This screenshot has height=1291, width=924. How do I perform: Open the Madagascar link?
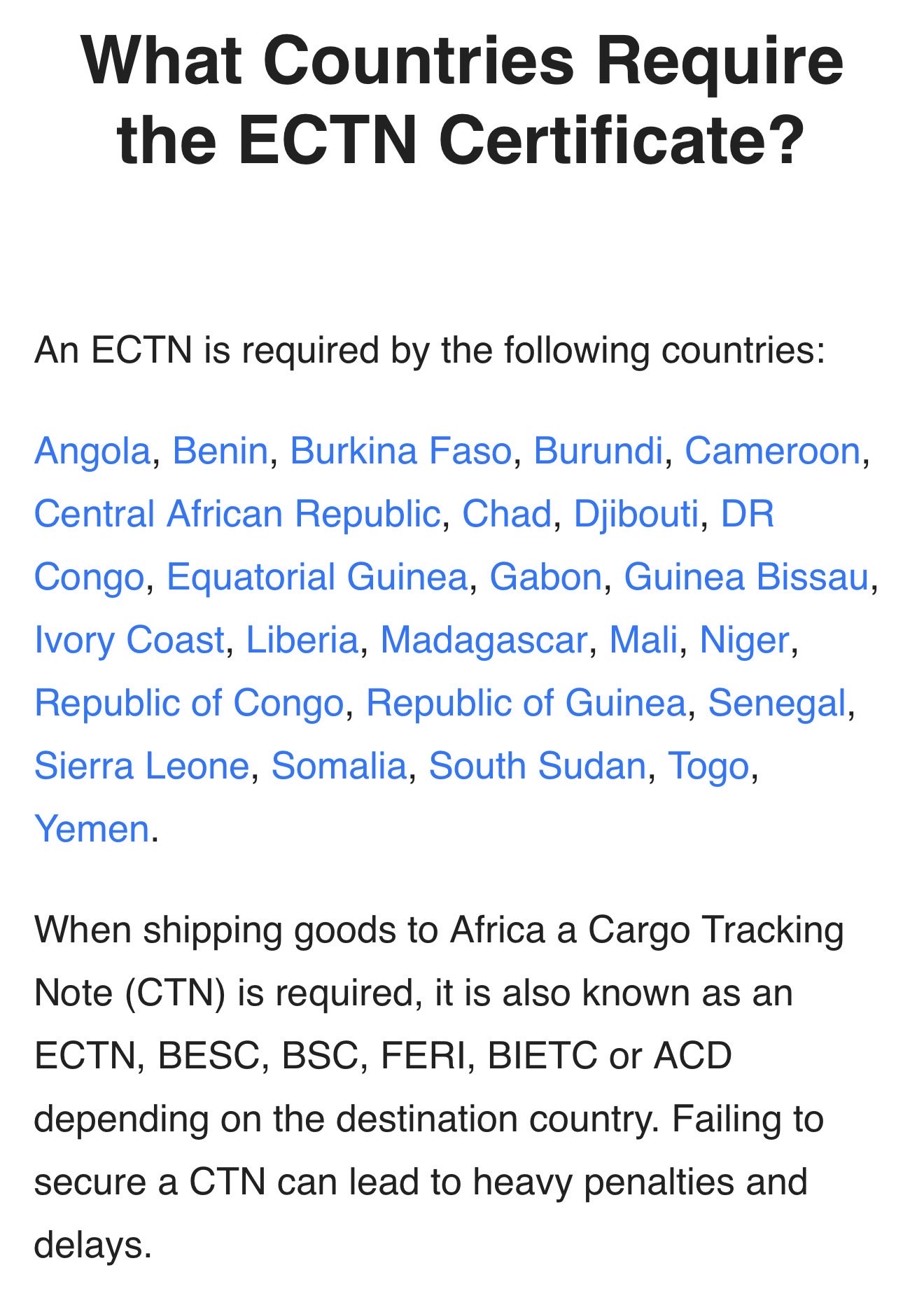coord(483,639)
